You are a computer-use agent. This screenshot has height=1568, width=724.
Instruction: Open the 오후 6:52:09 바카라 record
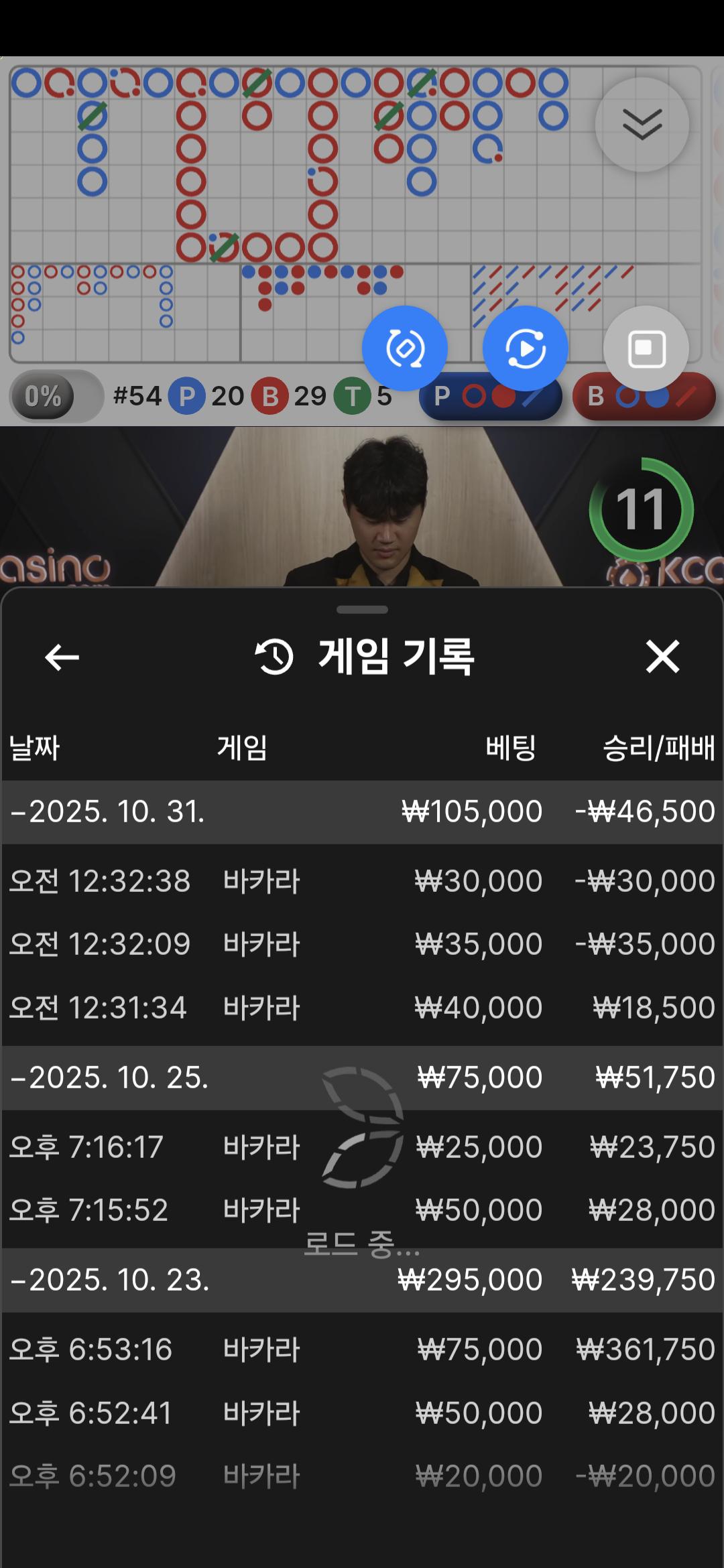tap(362, 1476)
